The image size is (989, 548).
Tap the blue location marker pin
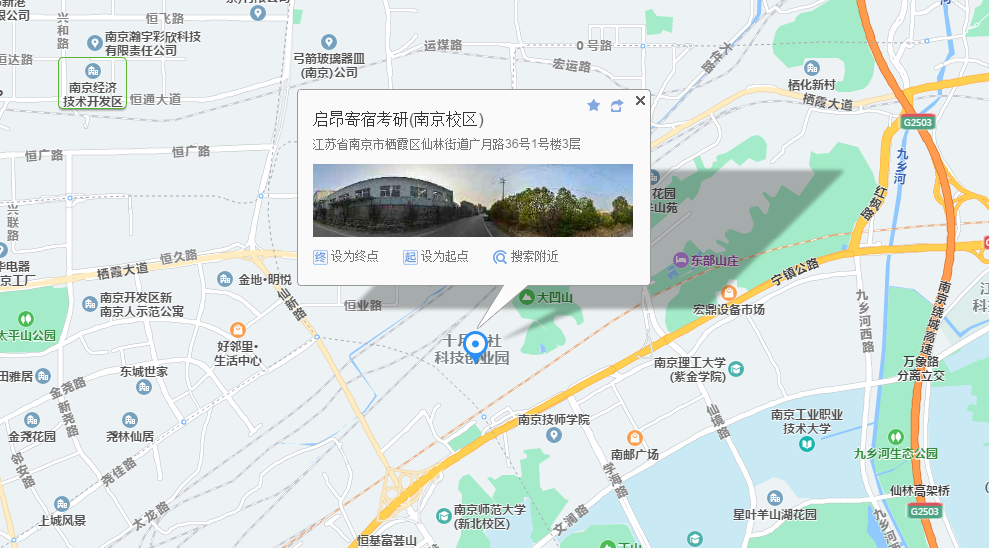coord(476,346)
